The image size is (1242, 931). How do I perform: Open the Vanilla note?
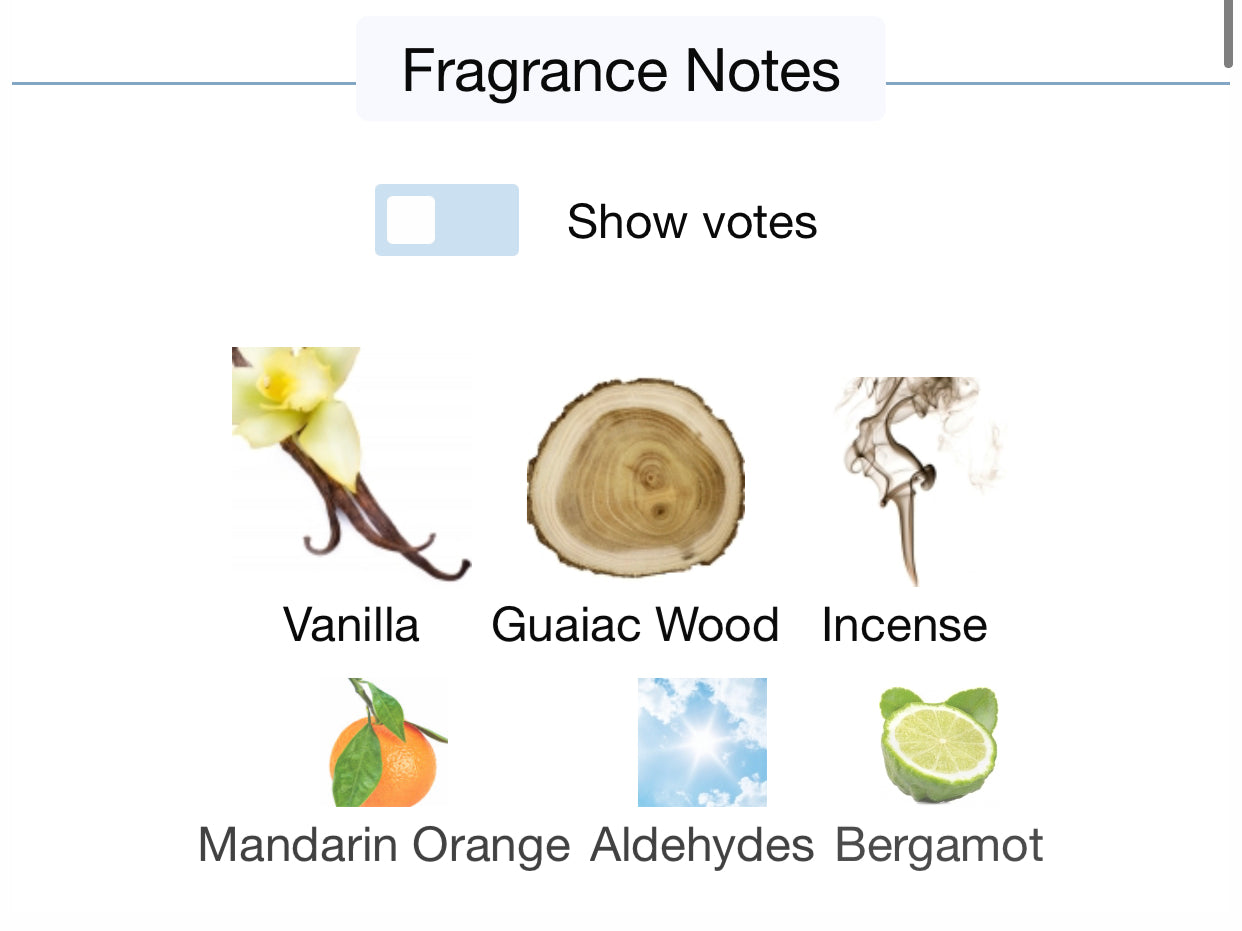pyautogui.click(x=351, y=465)
